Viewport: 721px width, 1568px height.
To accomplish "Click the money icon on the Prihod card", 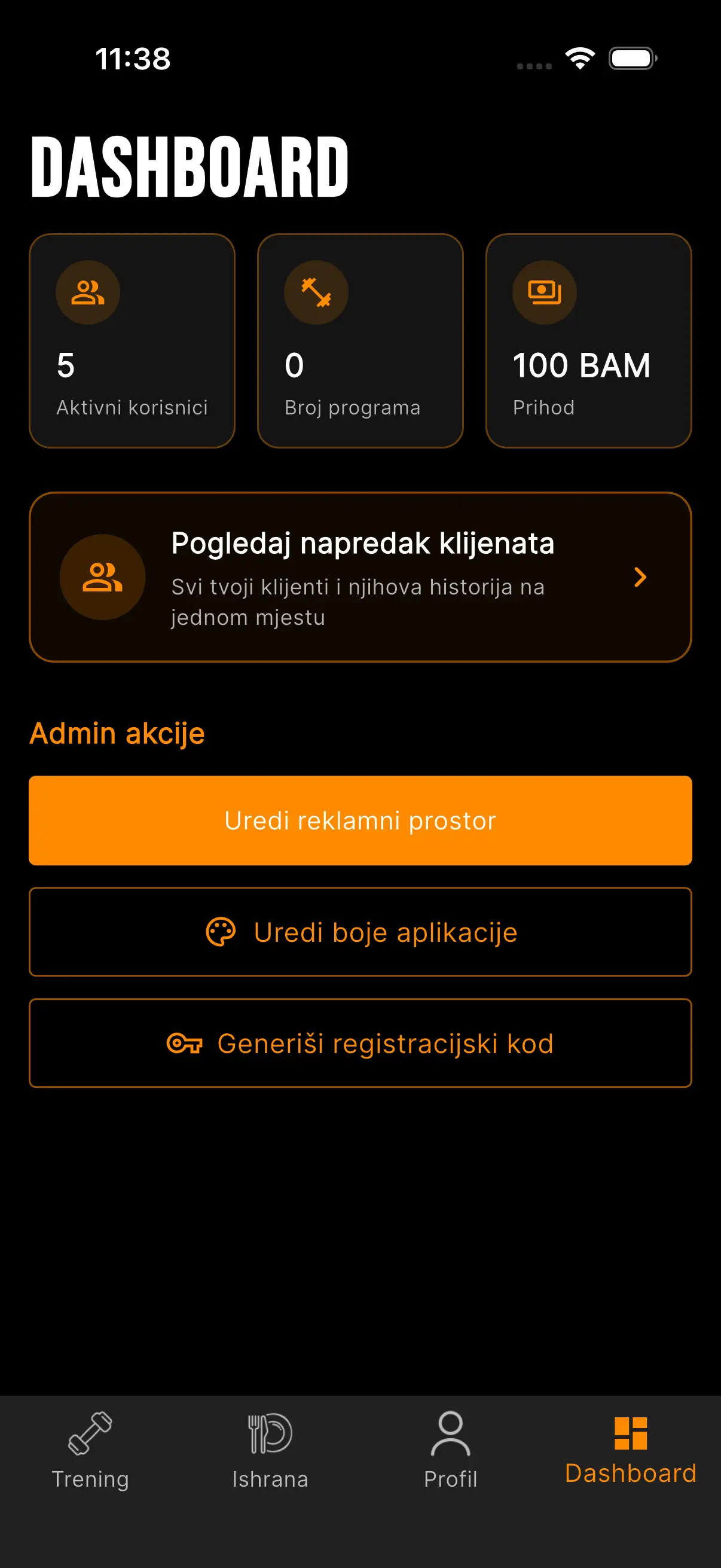I will click(x=545, y=292).
